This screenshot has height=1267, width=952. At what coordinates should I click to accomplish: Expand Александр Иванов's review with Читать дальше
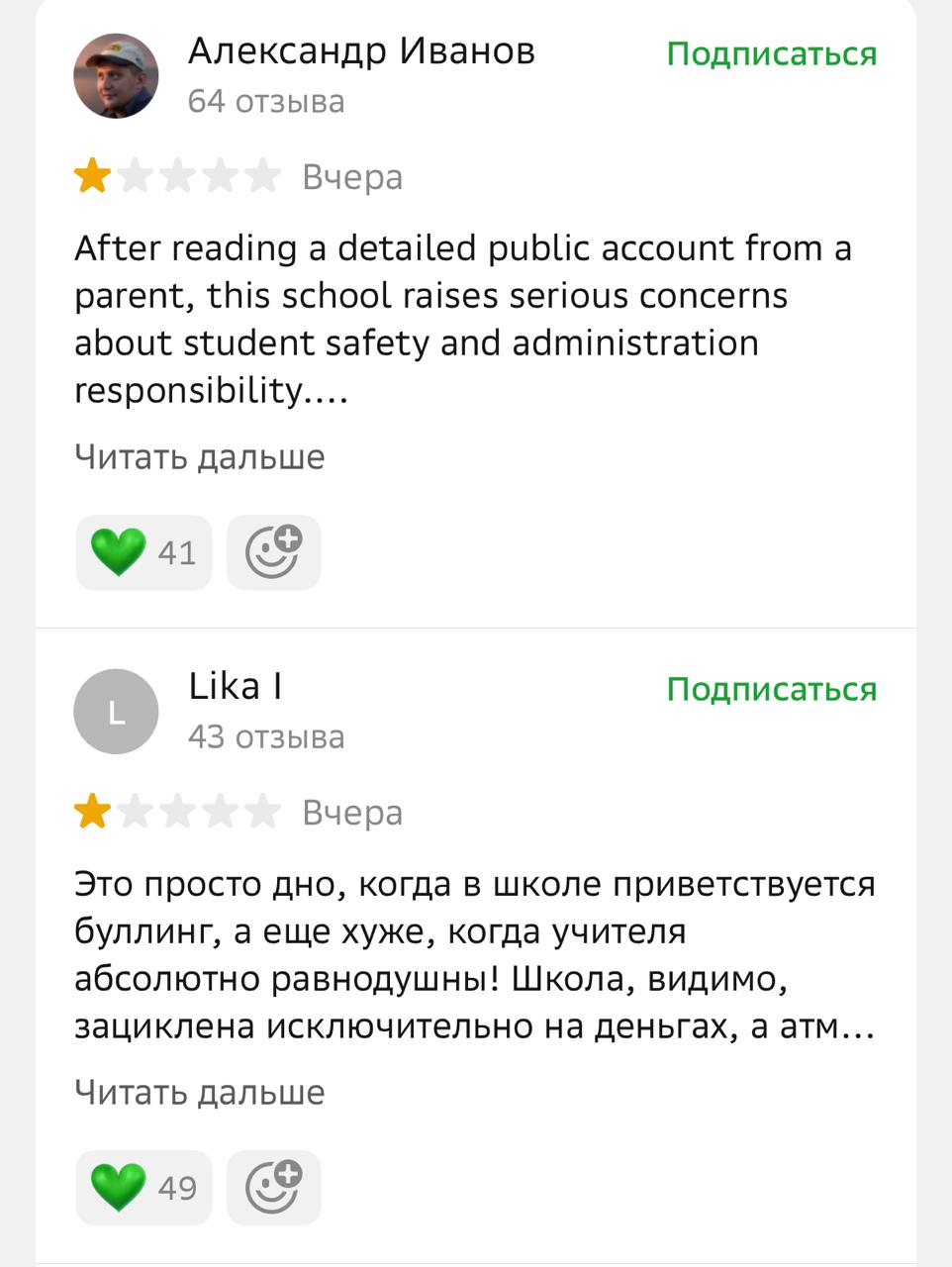pos(199,457)
